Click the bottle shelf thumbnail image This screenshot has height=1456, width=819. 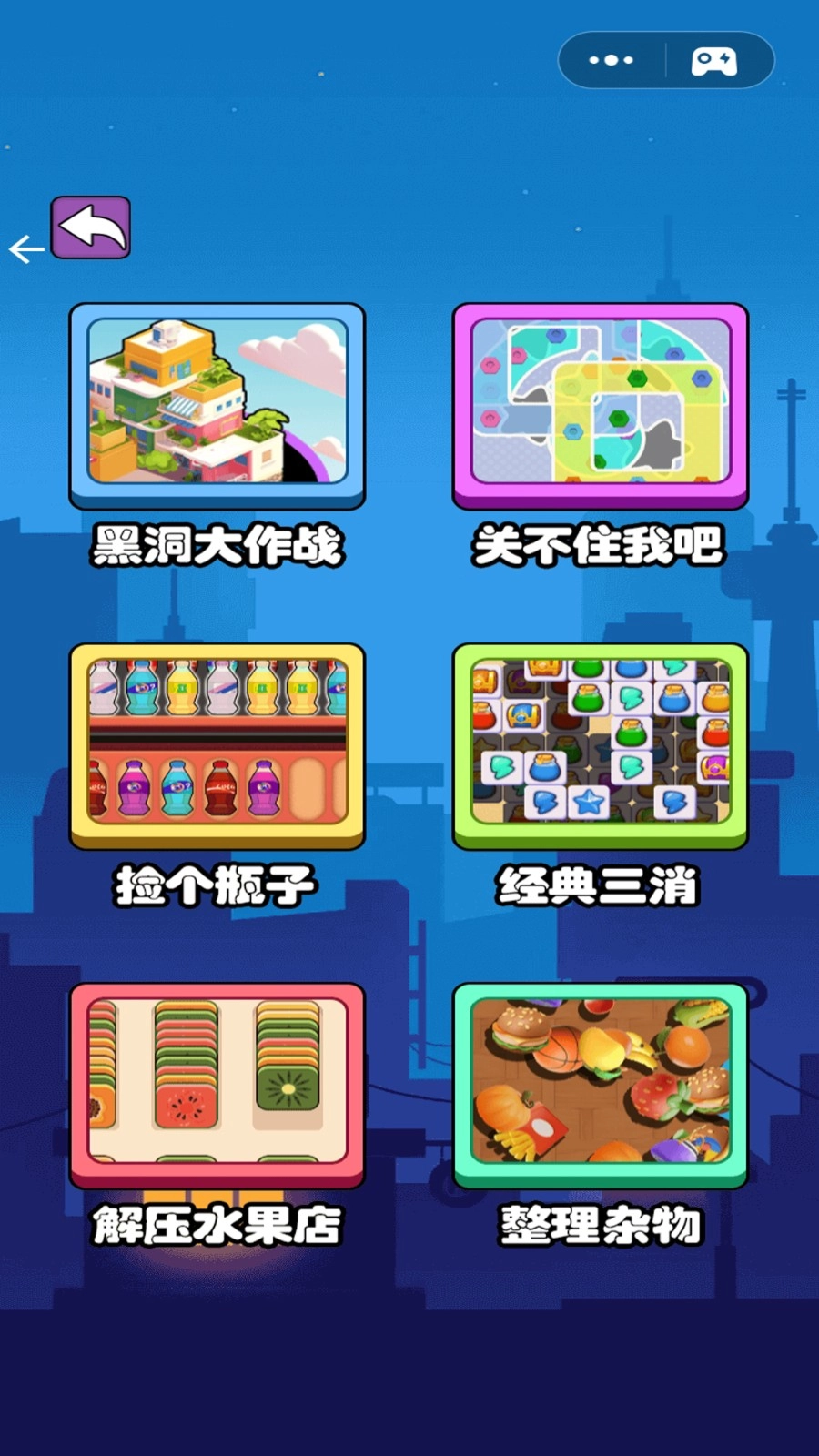(x=217, y=743)
